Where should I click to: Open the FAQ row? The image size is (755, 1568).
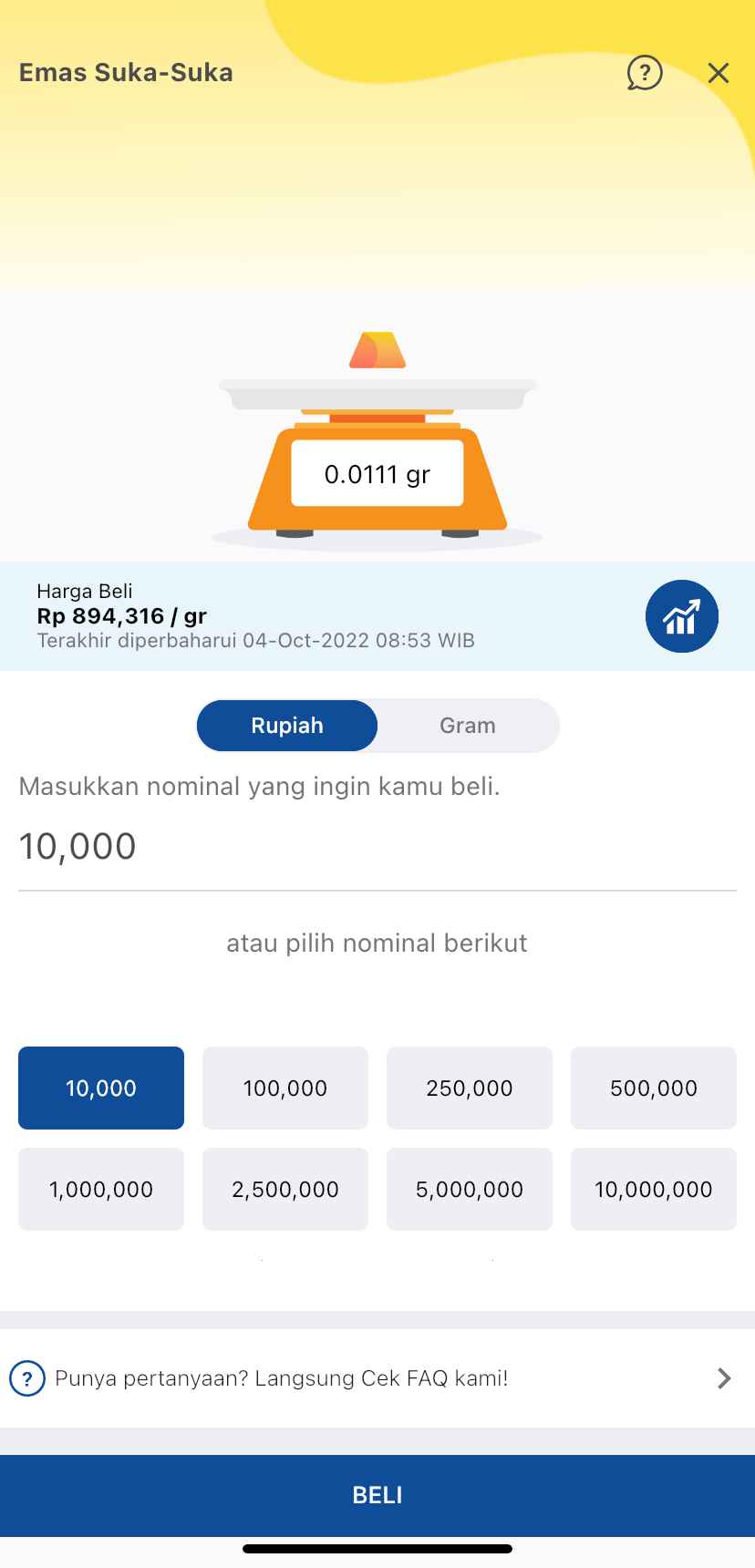377,1377
